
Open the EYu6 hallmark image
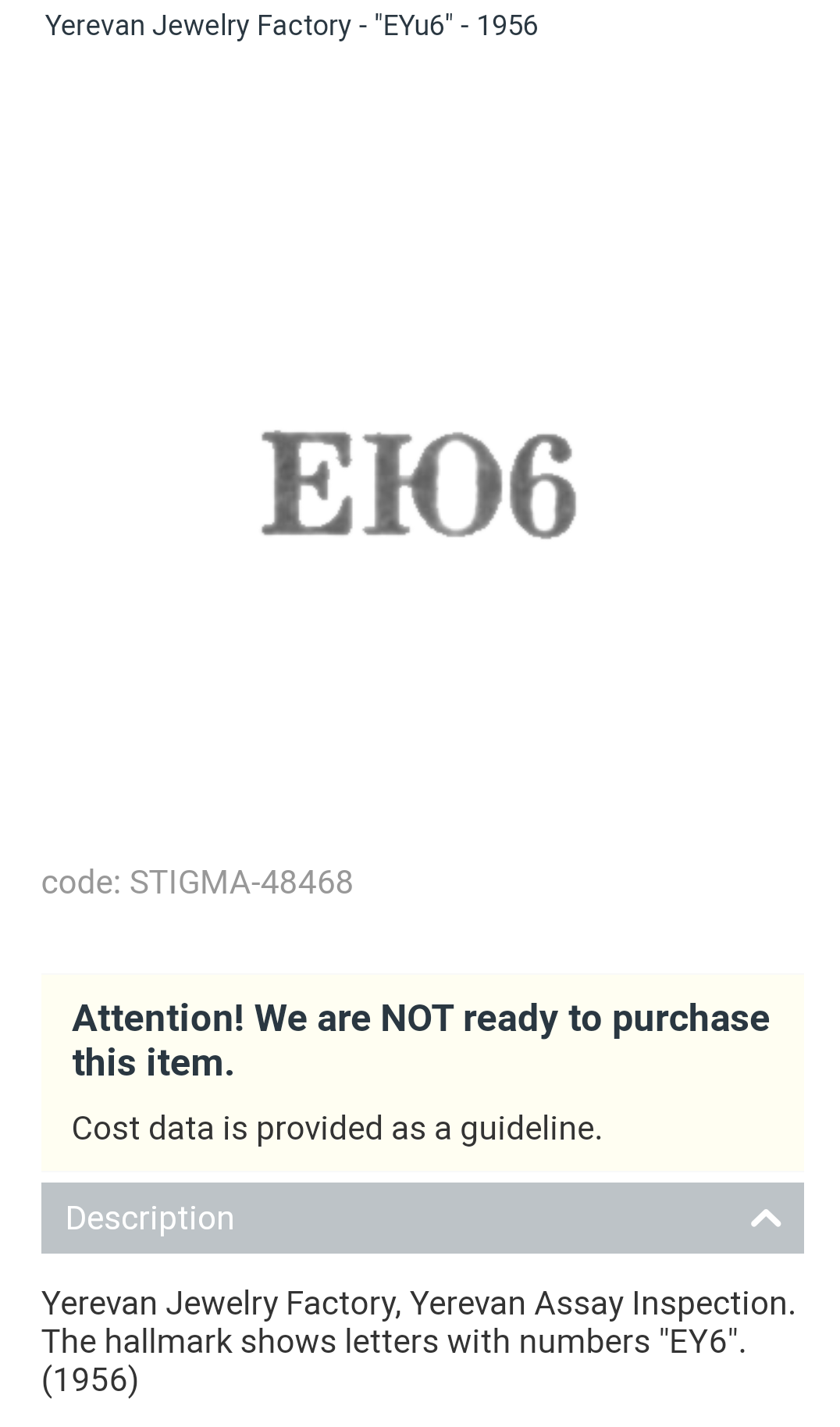(x=419, y=484)
